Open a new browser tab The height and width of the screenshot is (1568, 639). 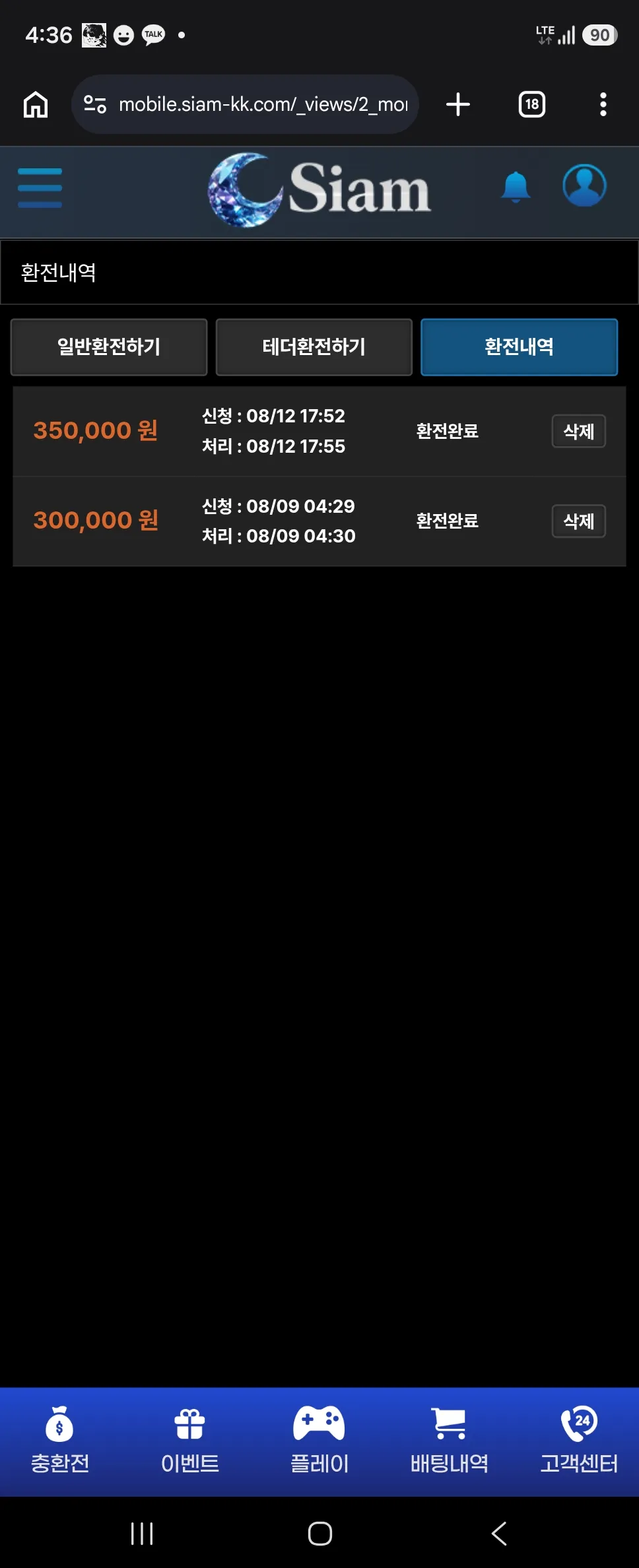click(x=458, y=104)
